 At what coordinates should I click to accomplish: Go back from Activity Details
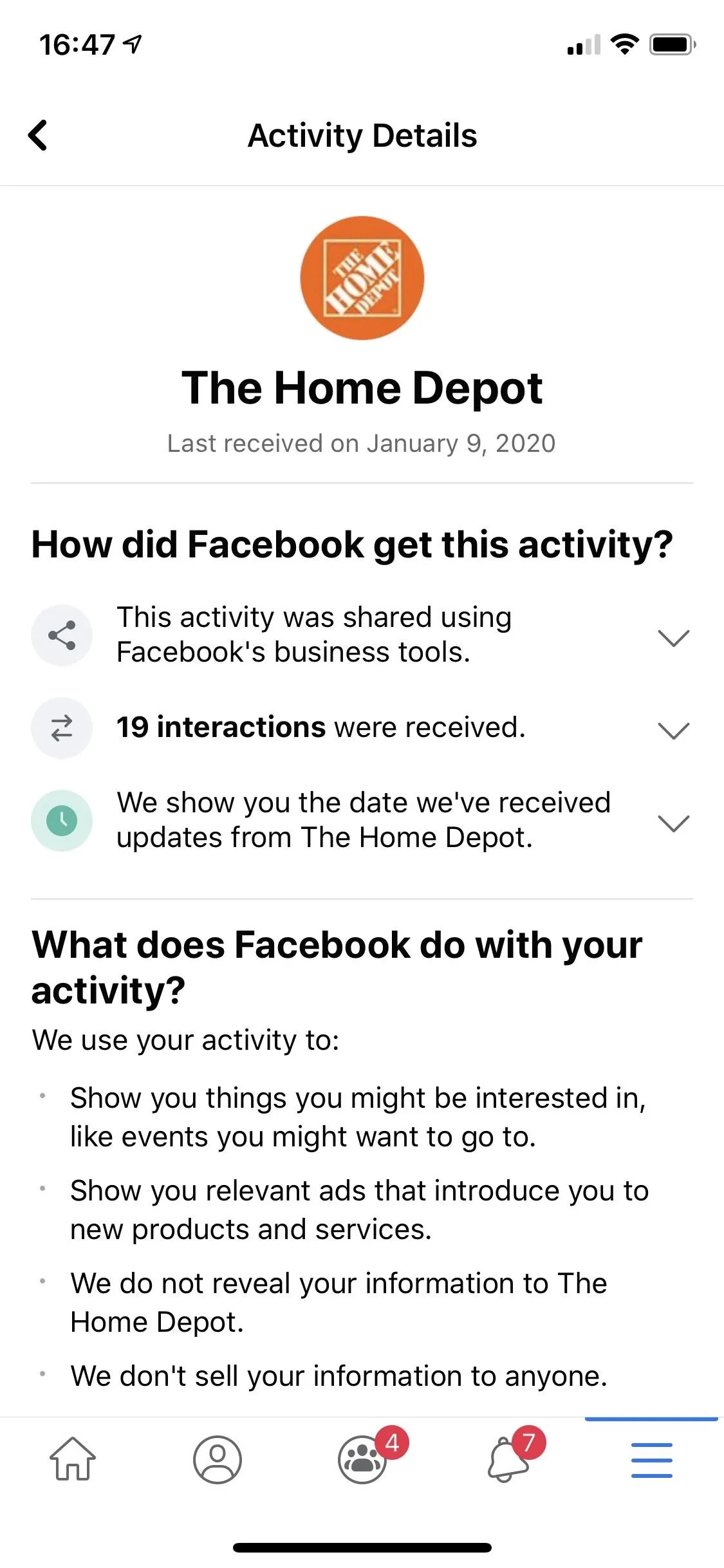point(38,135)
